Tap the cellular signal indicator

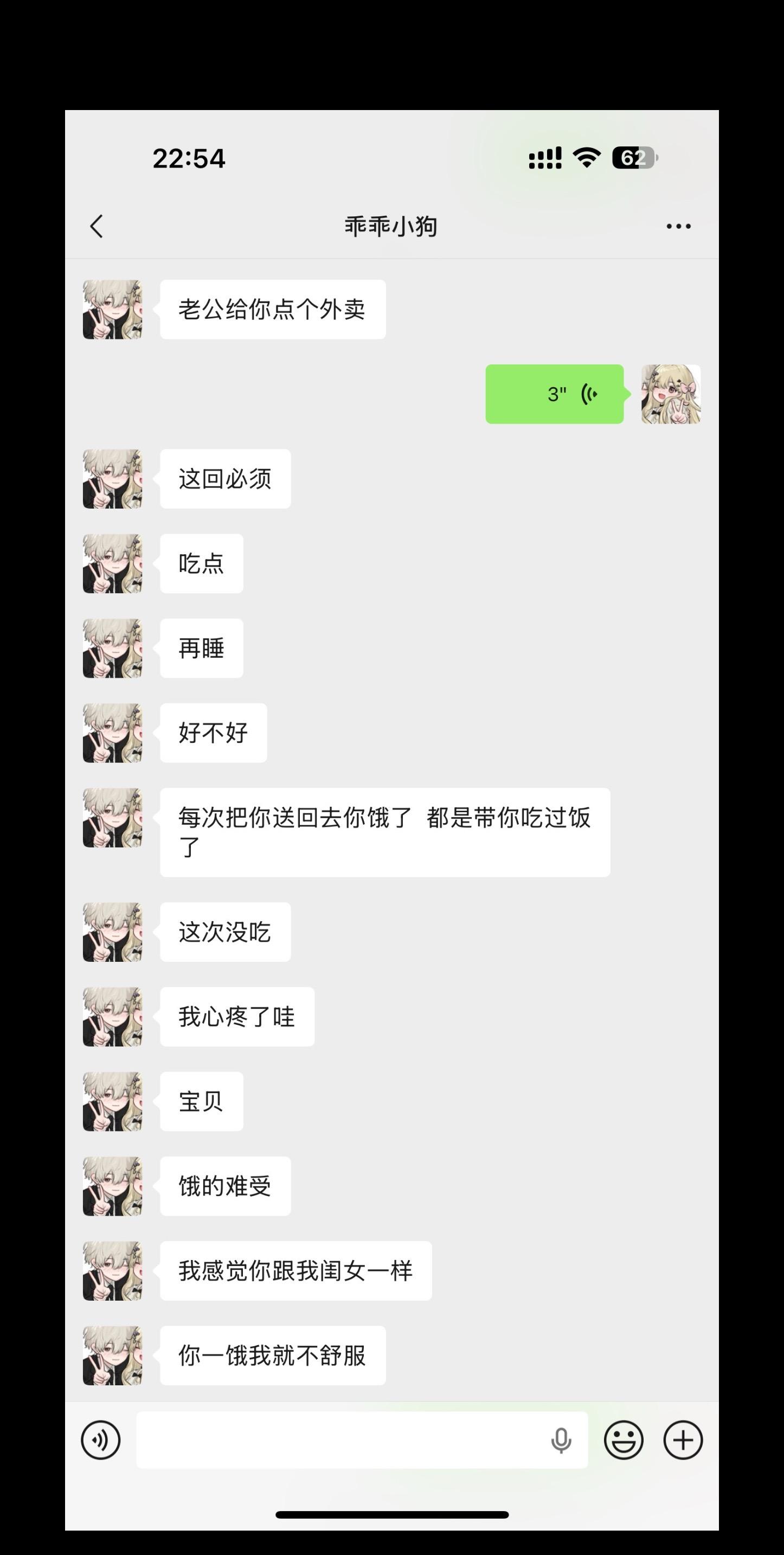click(x=544, y=158)
